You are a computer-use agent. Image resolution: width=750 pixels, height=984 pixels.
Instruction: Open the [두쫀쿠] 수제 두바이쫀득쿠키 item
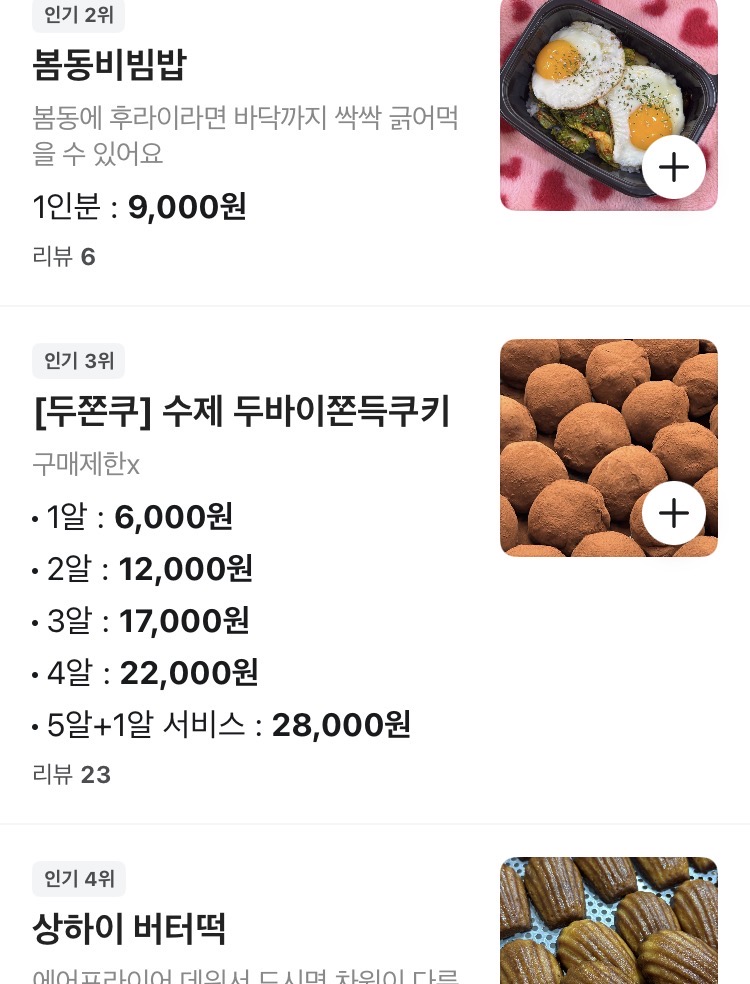click(241, 411)
